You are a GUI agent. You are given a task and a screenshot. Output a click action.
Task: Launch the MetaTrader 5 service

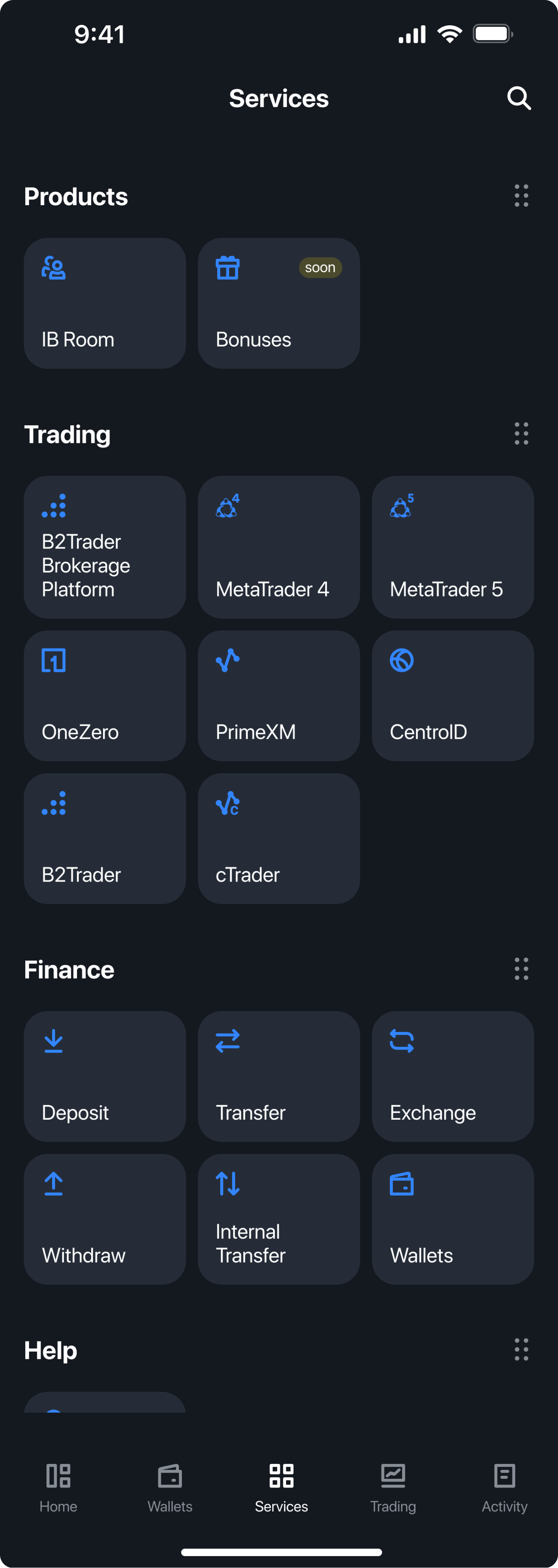tap(453, 547)
